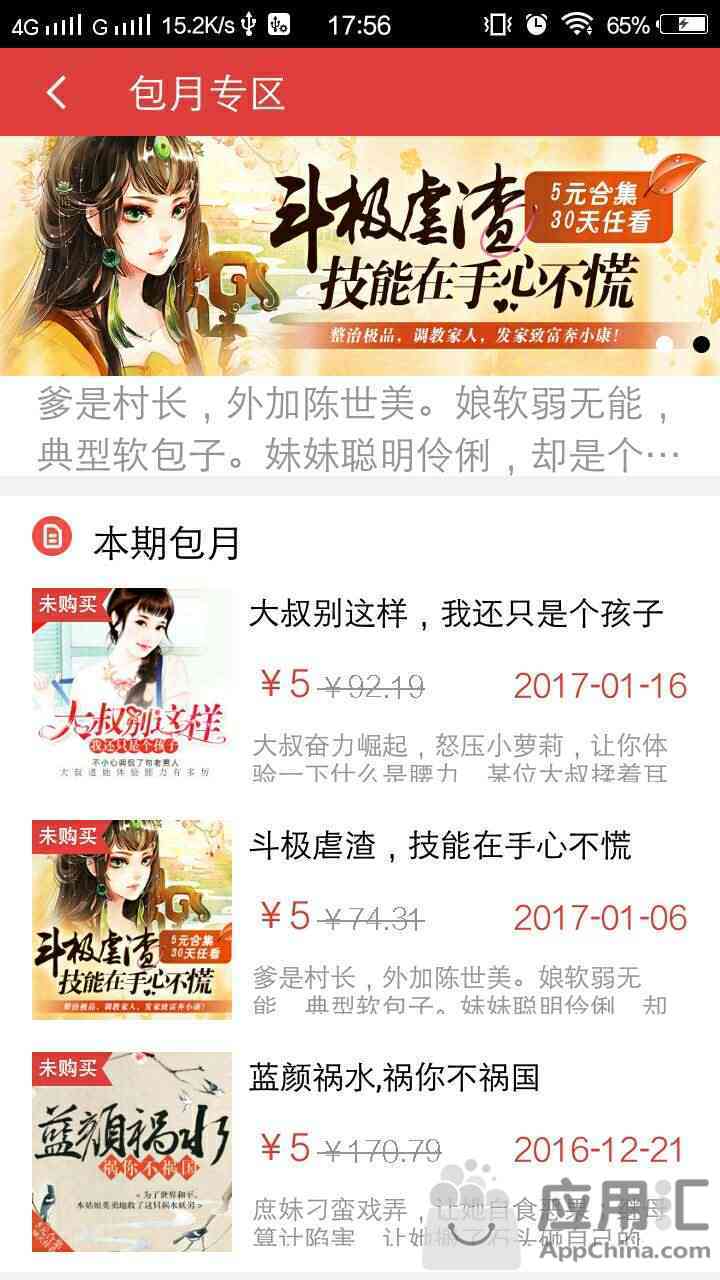720x1280 pixels.
Task: Open the 斗极虐渣 promo banner
Action: point(360,255)
